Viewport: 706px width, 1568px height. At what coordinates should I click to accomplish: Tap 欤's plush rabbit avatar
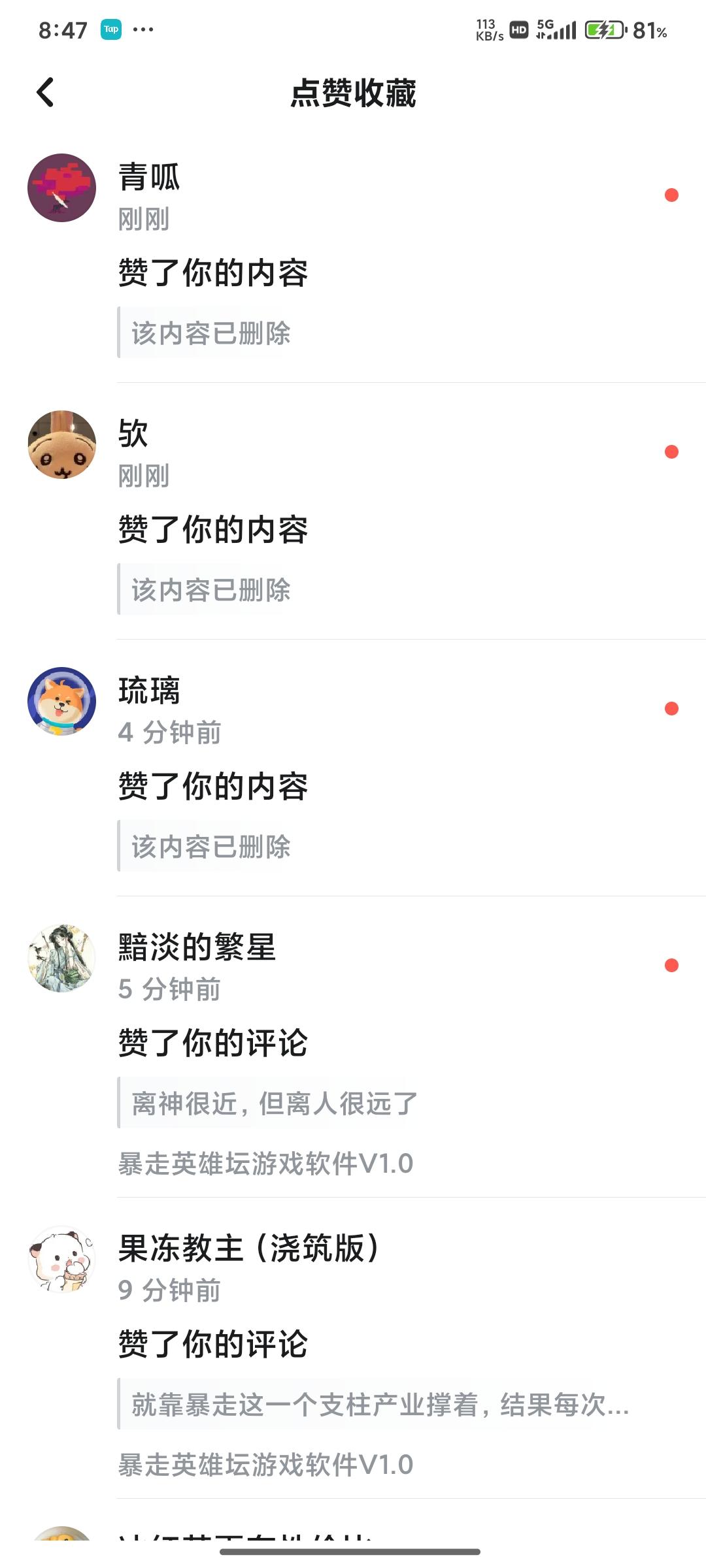click(61, 444)
